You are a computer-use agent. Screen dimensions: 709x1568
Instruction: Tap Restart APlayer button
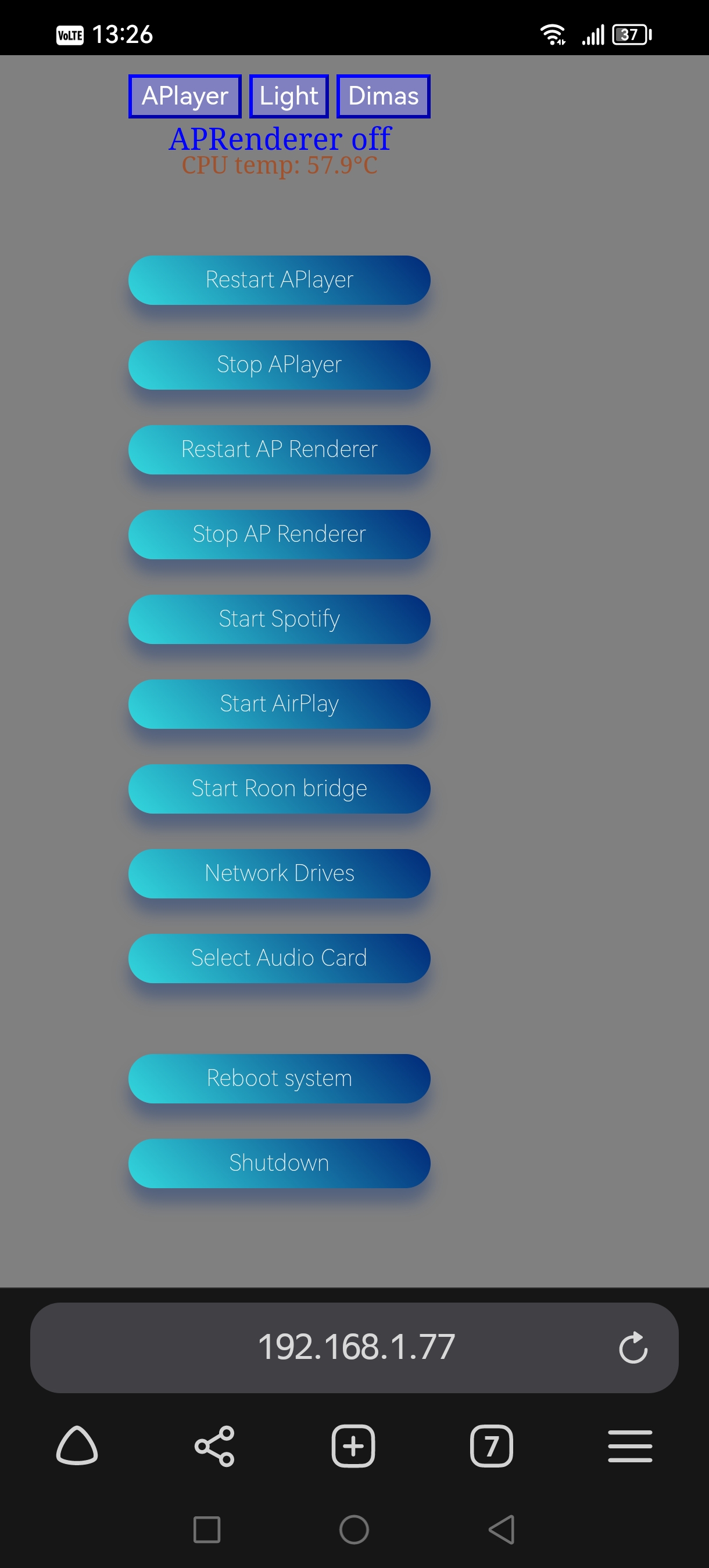pyautogui.click(x=279, y=280)
